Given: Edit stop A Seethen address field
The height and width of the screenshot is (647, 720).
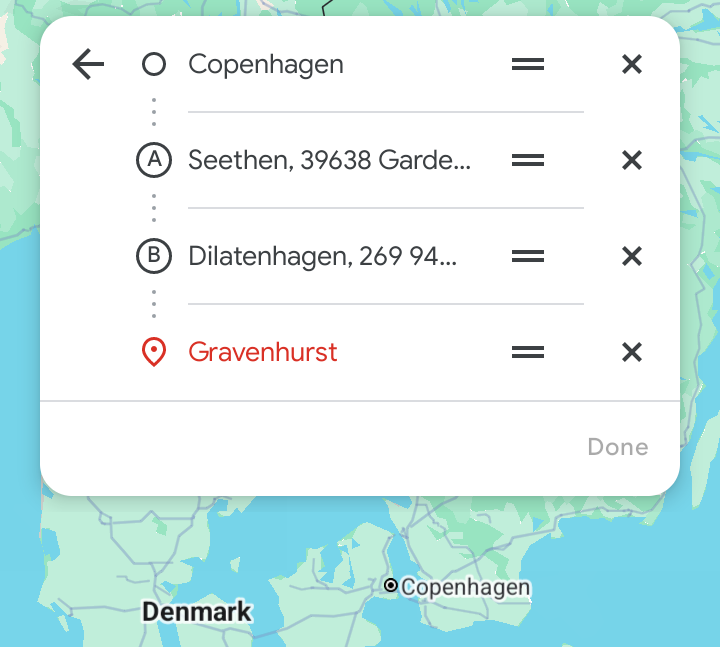Looking at the screenshot, I should tap(329, 160).
